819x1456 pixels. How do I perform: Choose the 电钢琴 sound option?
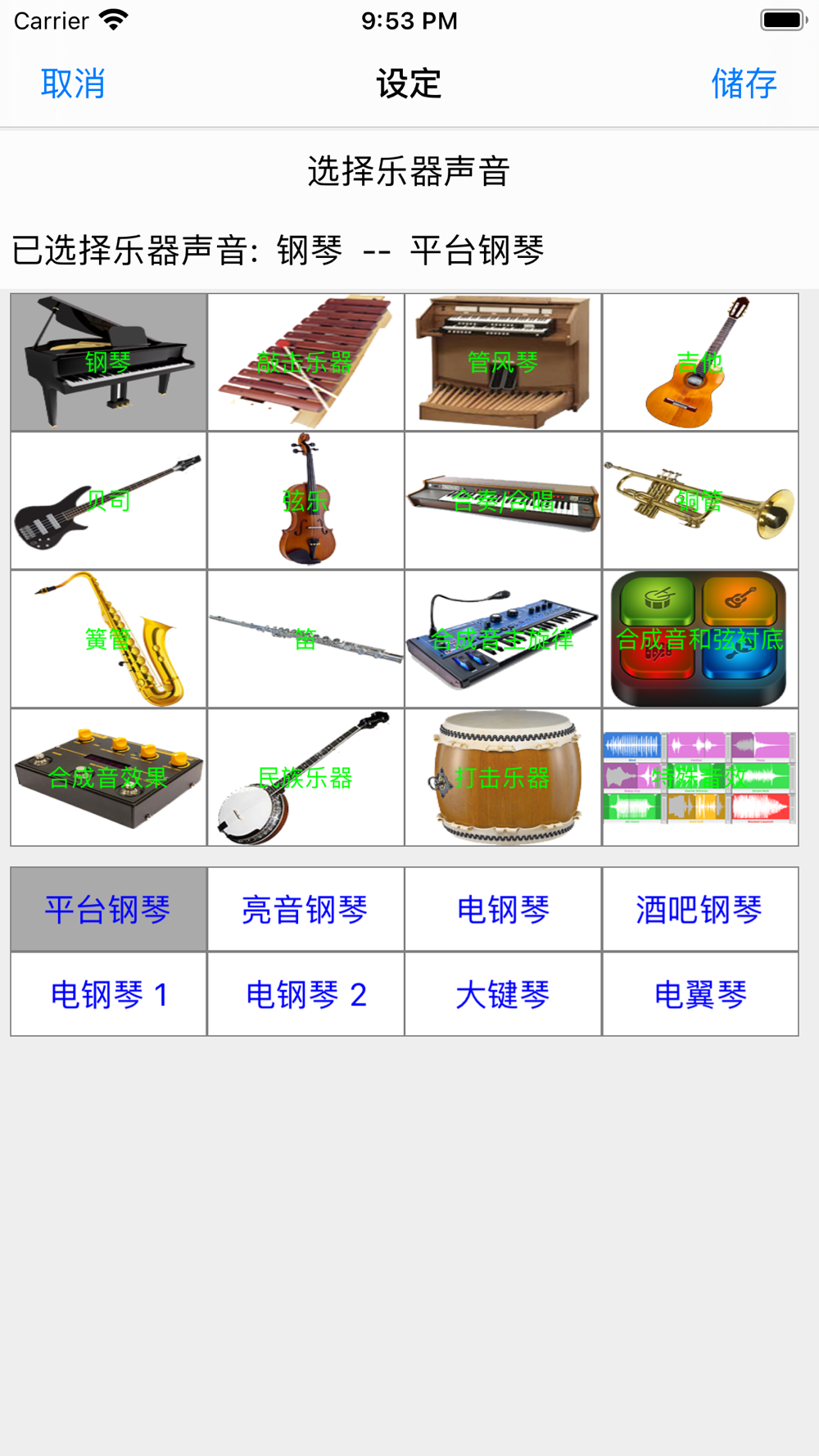point(503,909)
